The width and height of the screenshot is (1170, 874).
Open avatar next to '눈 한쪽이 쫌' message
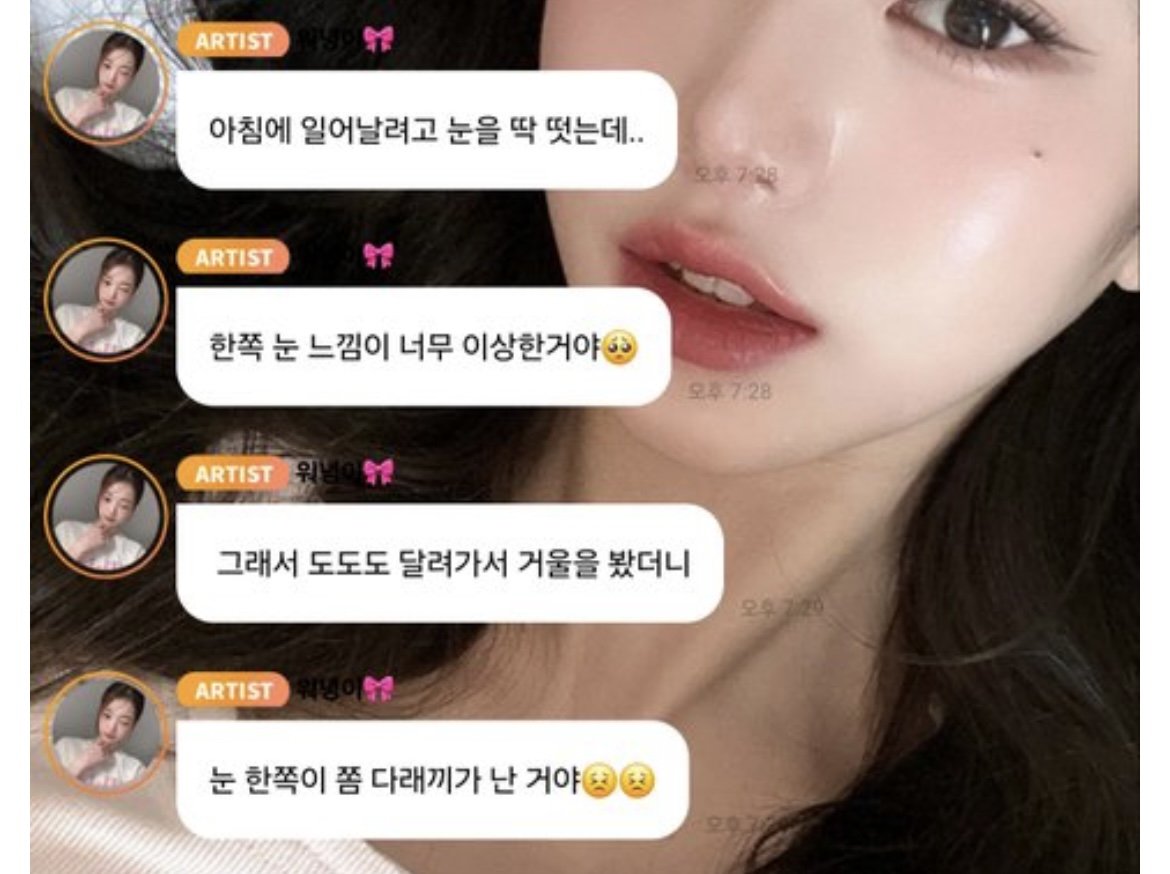click(x=105, y=733)
